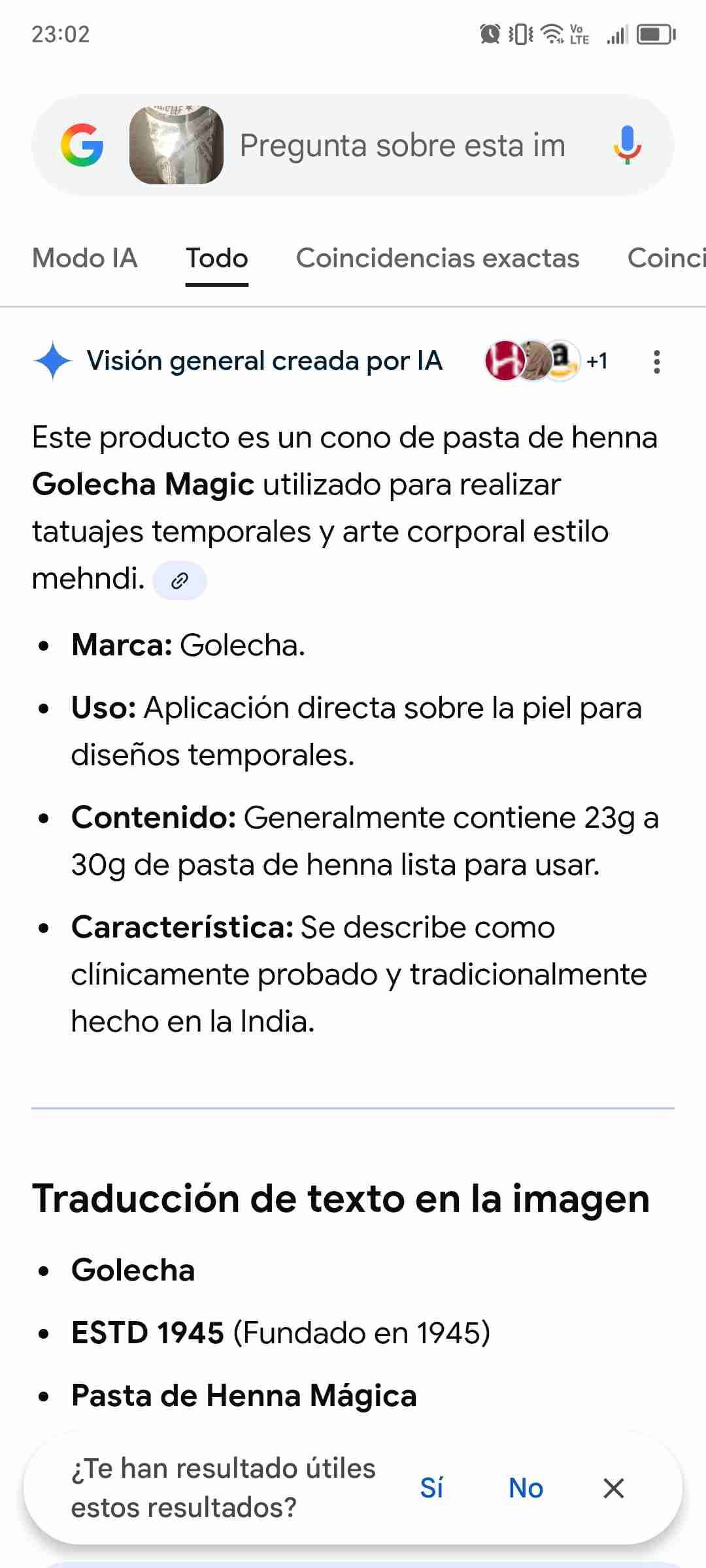Expand the +1 additional sources
The width and height of the screenshot is (706, 1568).
coord(597,361)
